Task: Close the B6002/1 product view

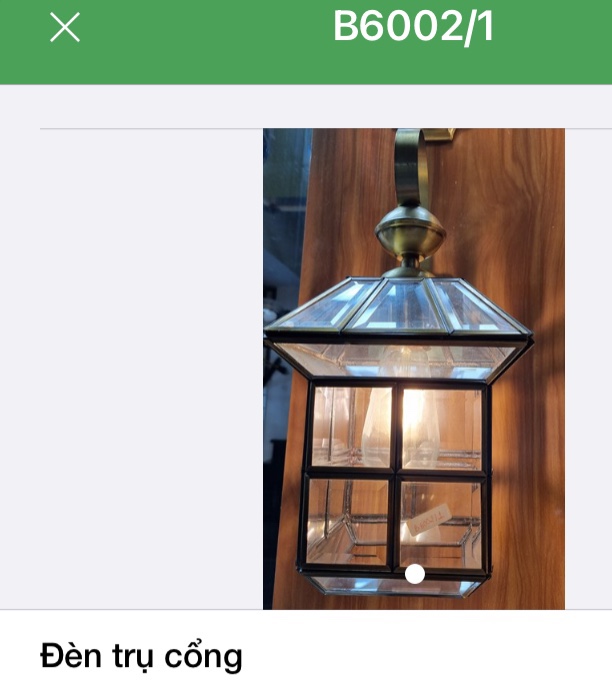Action: (65, 28)
